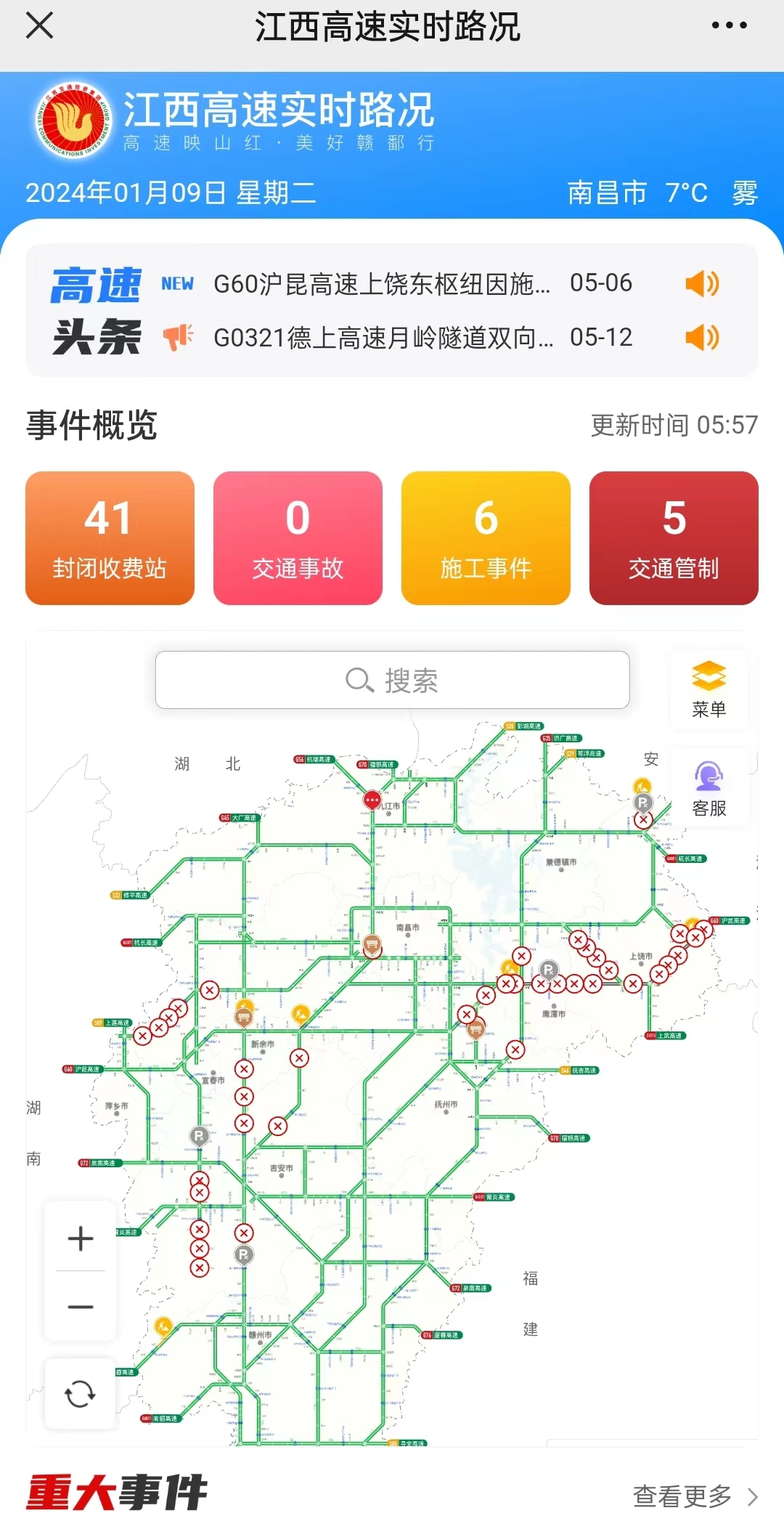This screenshot has height=1529, width=784.
Task: Open the three-dot overflow menu
Action: tap(729, 25)
